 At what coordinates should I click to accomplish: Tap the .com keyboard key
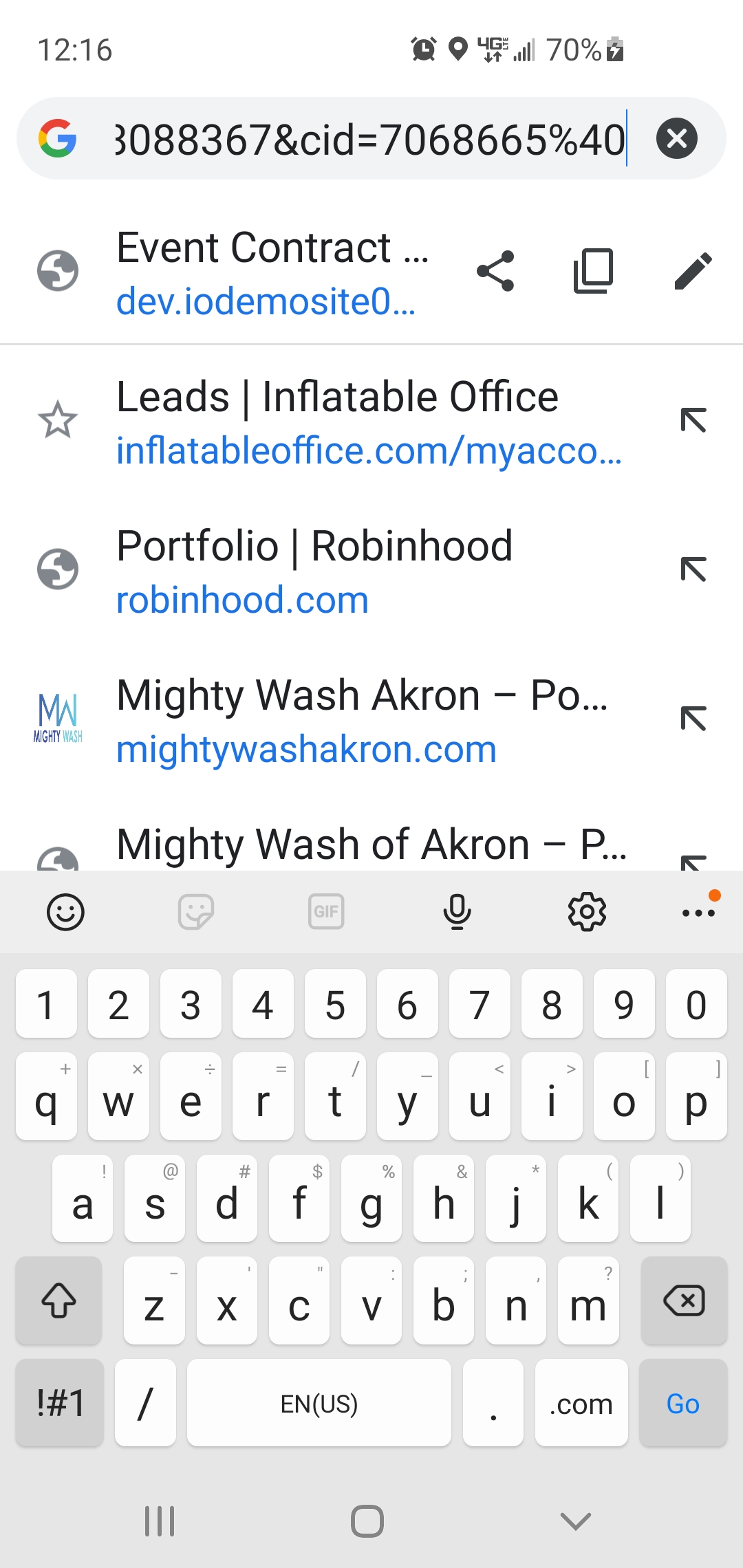[x=581, y=1404]
